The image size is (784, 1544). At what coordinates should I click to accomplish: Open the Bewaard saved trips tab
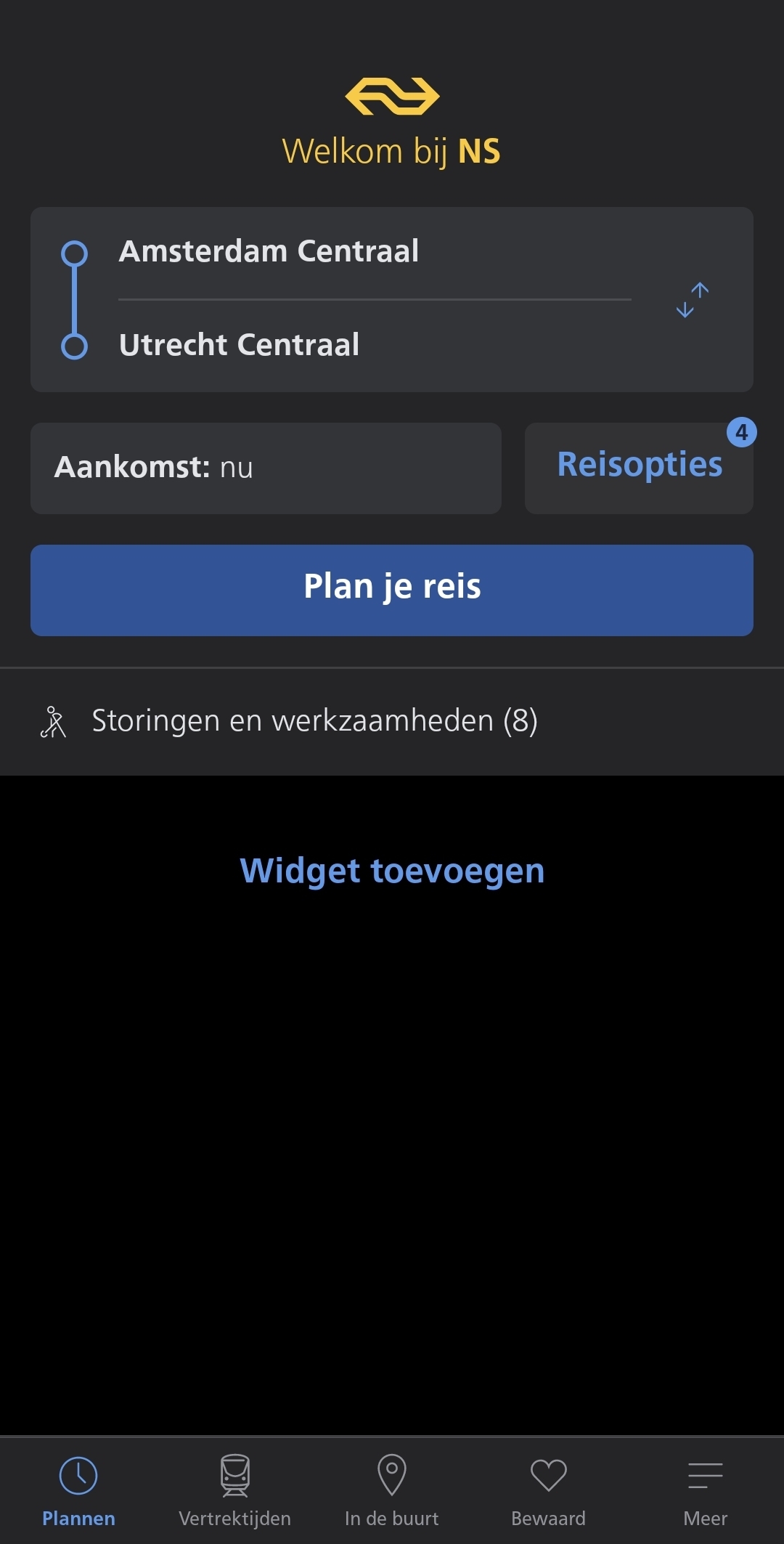coord(549,1490)
